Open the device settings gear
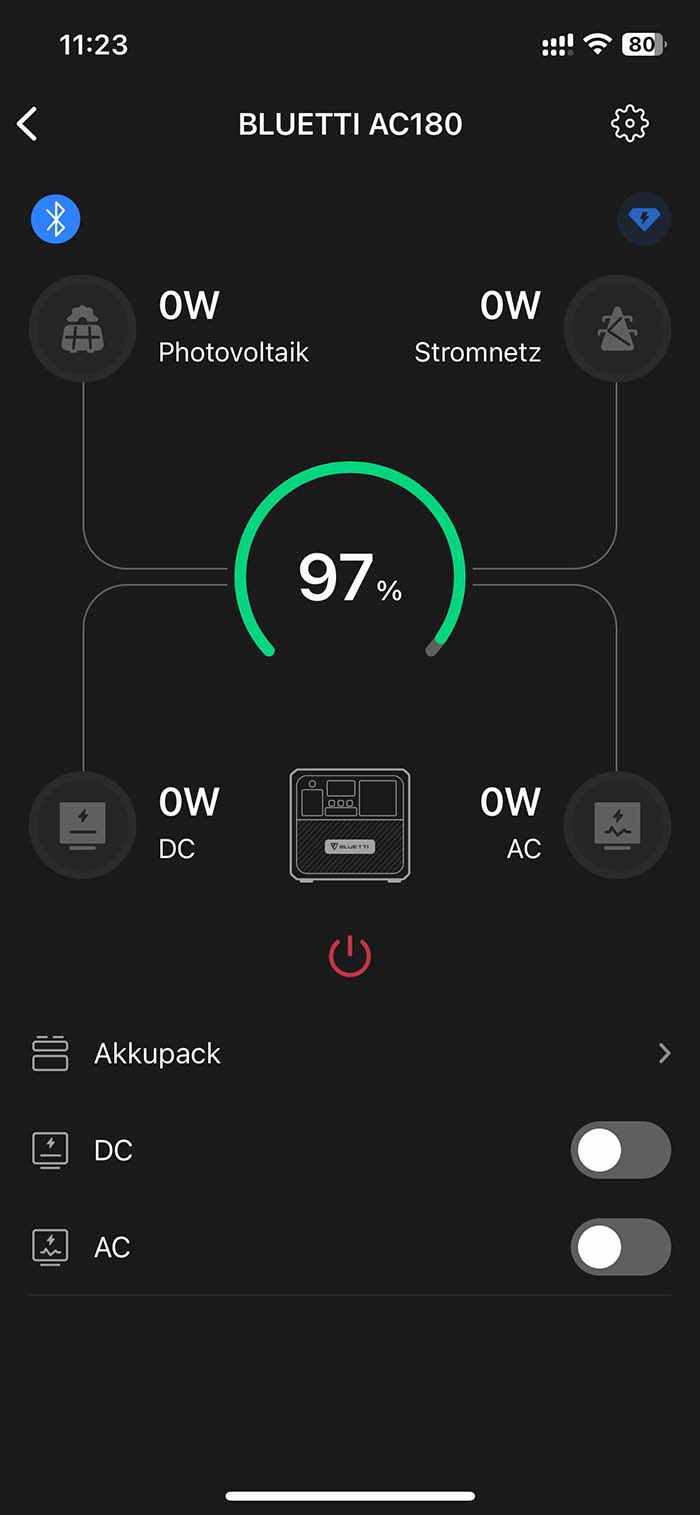Image resolution: width=700 pixels, height=1515 pixels. (x=629, y=124)
